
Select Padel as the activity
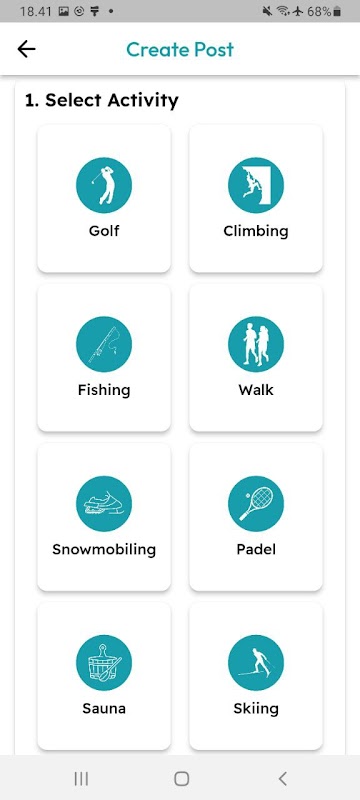(256, 517)
